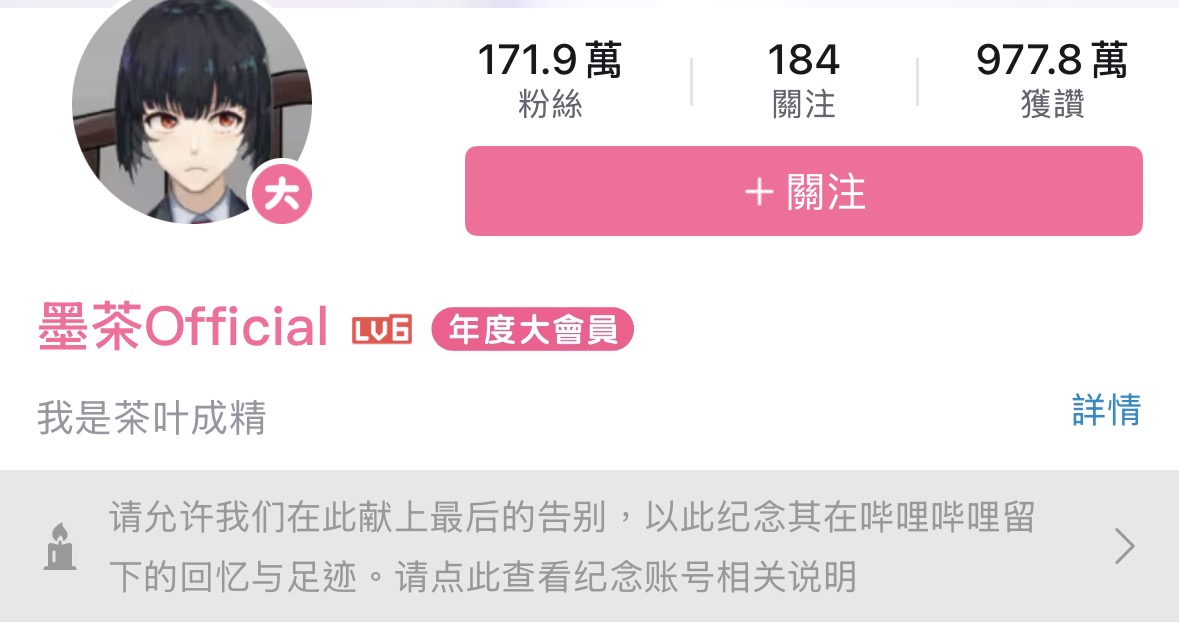Open 詳情 profile details link
Viewport: 1179px width, 641px height.
[1106, 411]
